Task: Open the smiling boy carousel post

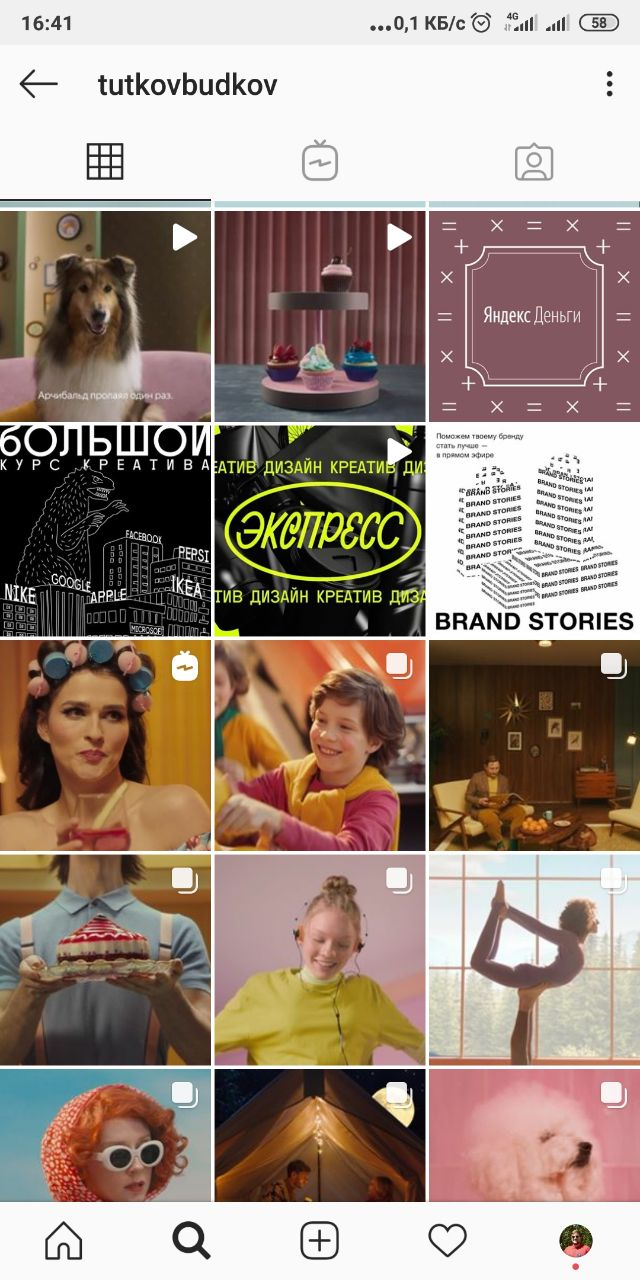Action: (x=320, y=745)
